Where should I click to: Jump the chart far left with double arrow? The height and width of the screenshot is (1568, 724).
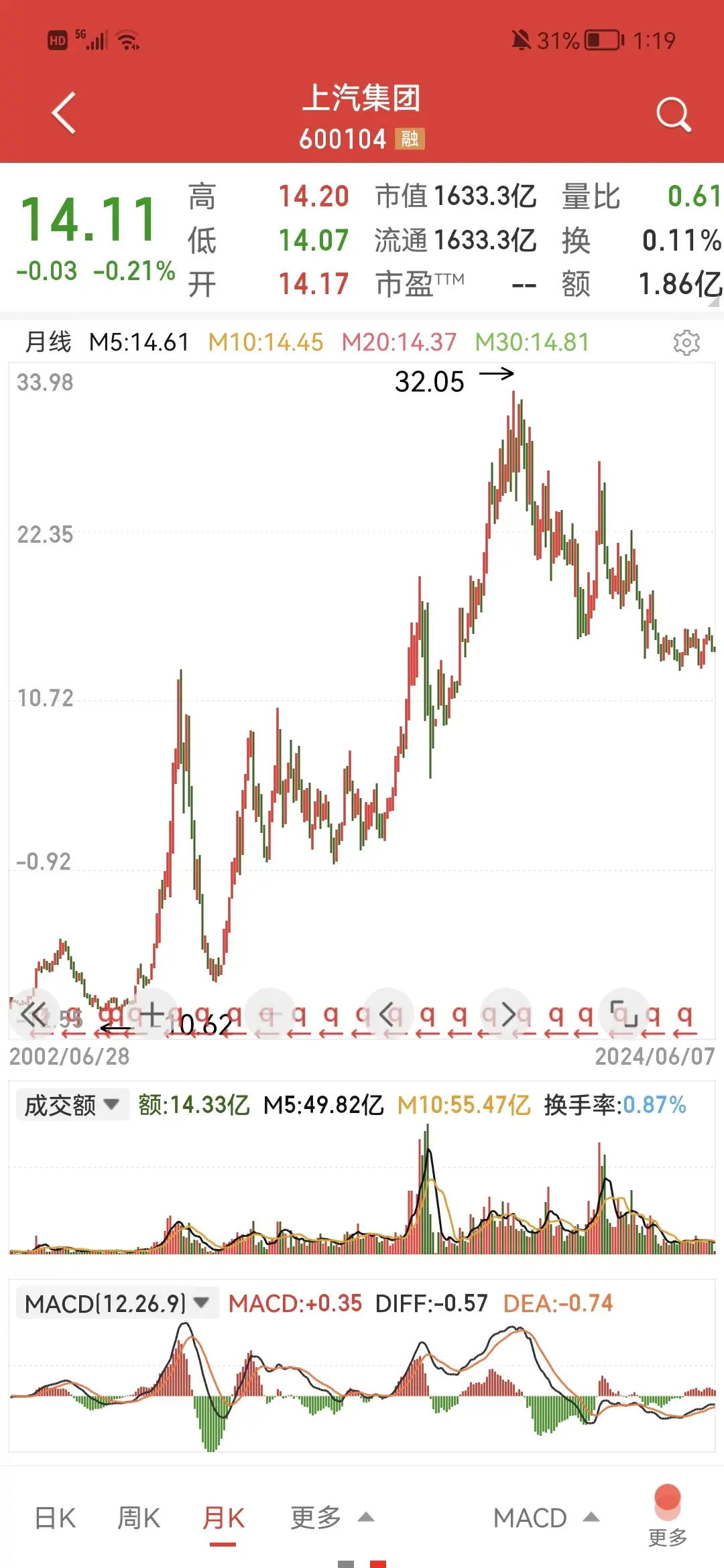34,1015
